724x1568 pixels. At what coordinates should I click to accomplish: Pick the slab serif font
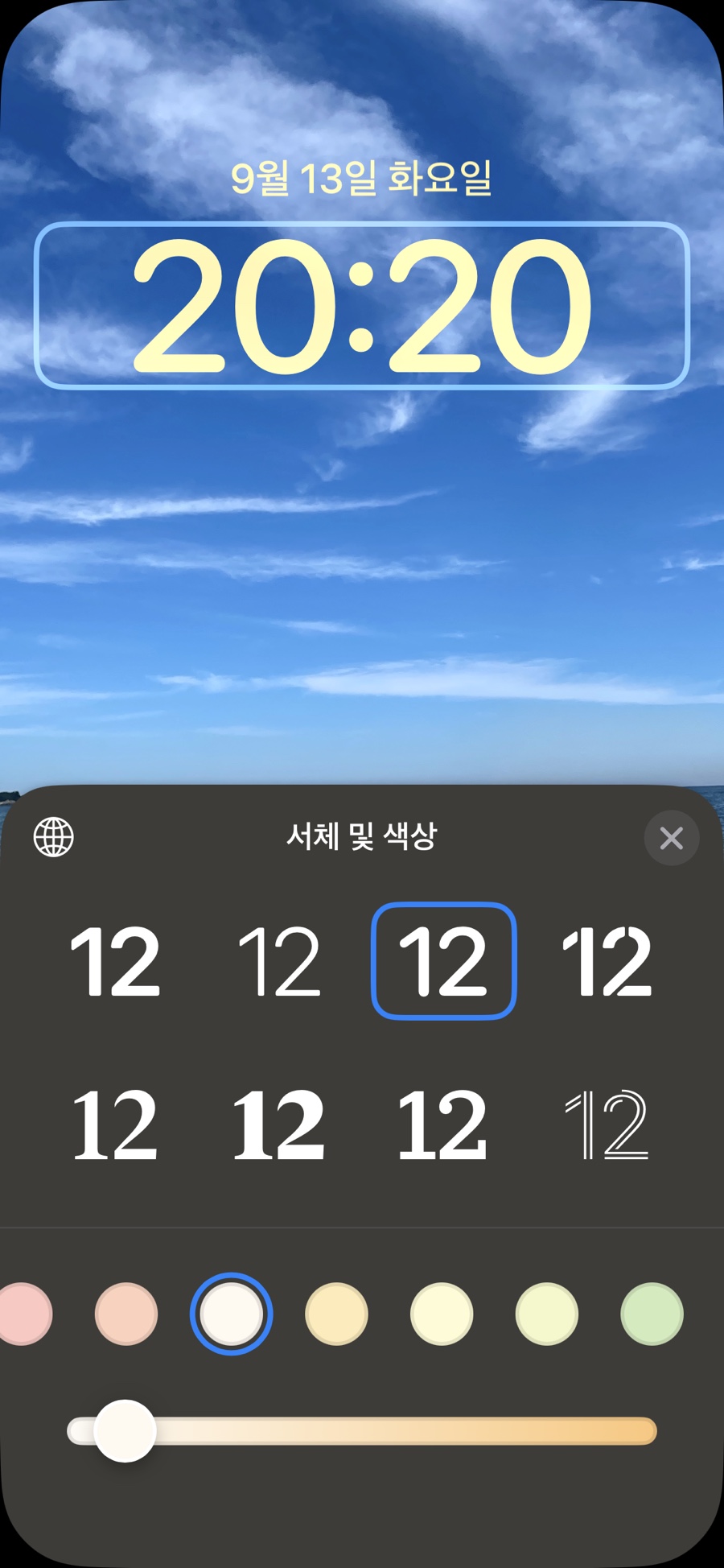tap(443, 1124)
